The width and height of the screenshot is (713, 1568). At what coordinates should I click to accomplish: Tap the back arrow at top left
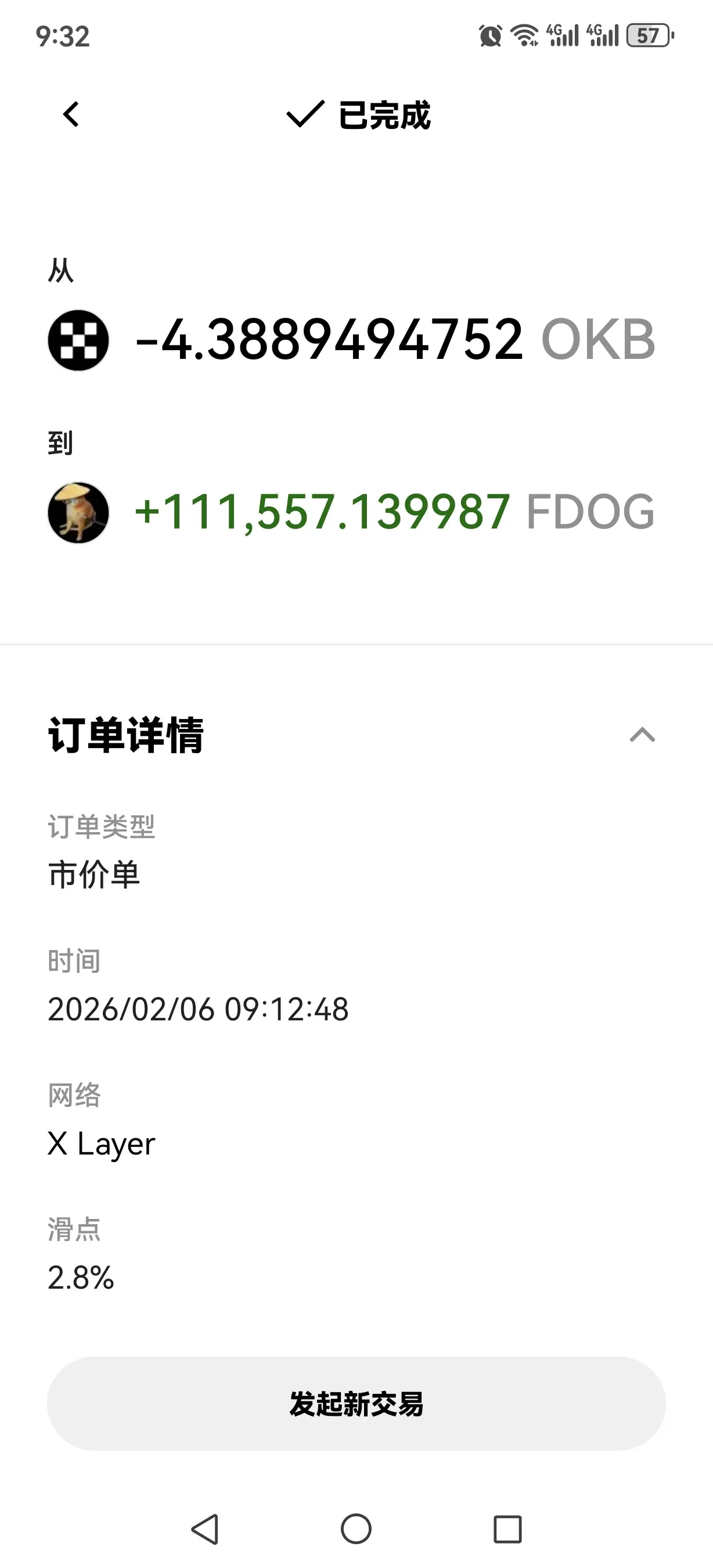[69, 114]
